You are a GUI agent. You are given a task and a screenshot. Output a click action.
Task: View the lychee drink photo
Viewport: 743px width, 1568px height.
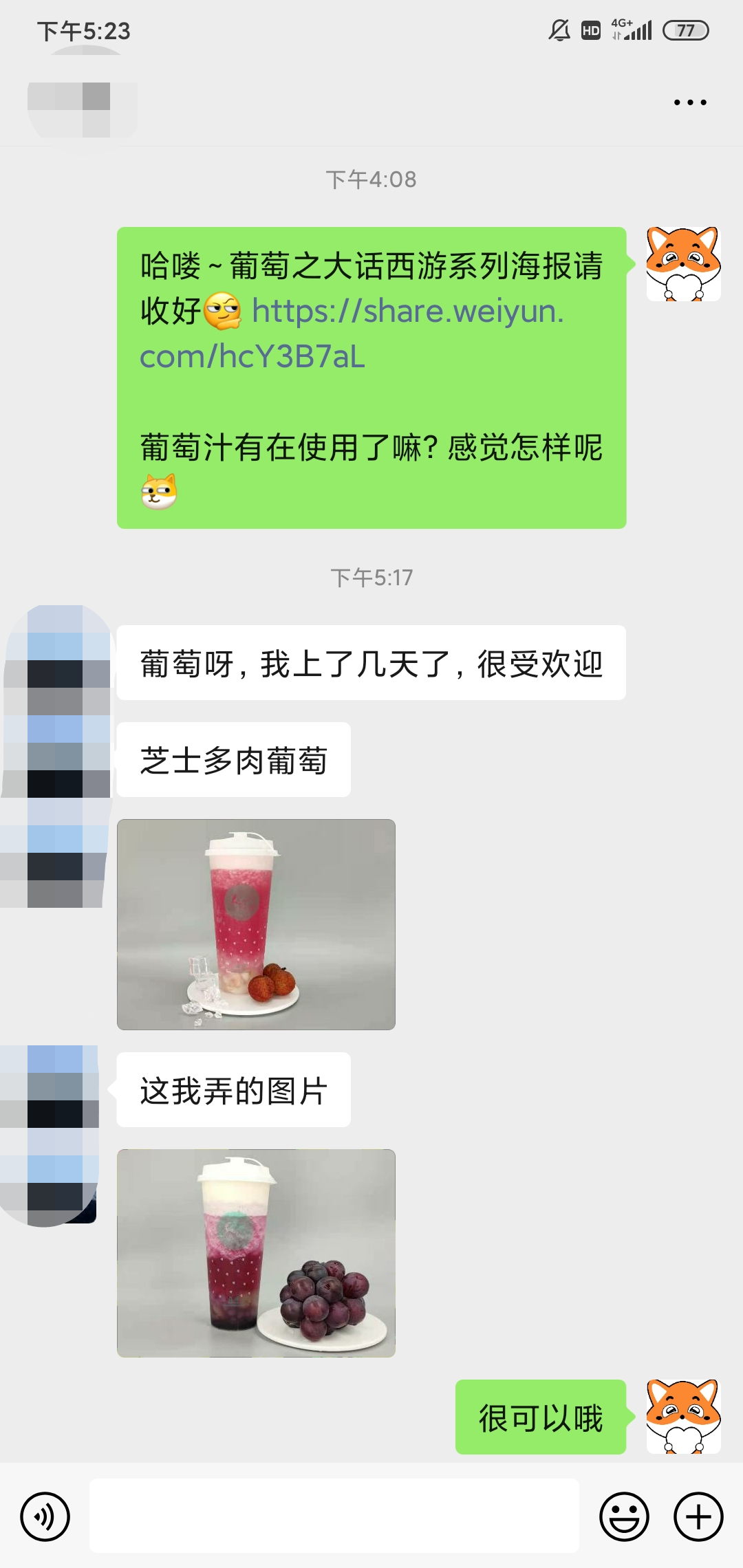tap(256, 924)
